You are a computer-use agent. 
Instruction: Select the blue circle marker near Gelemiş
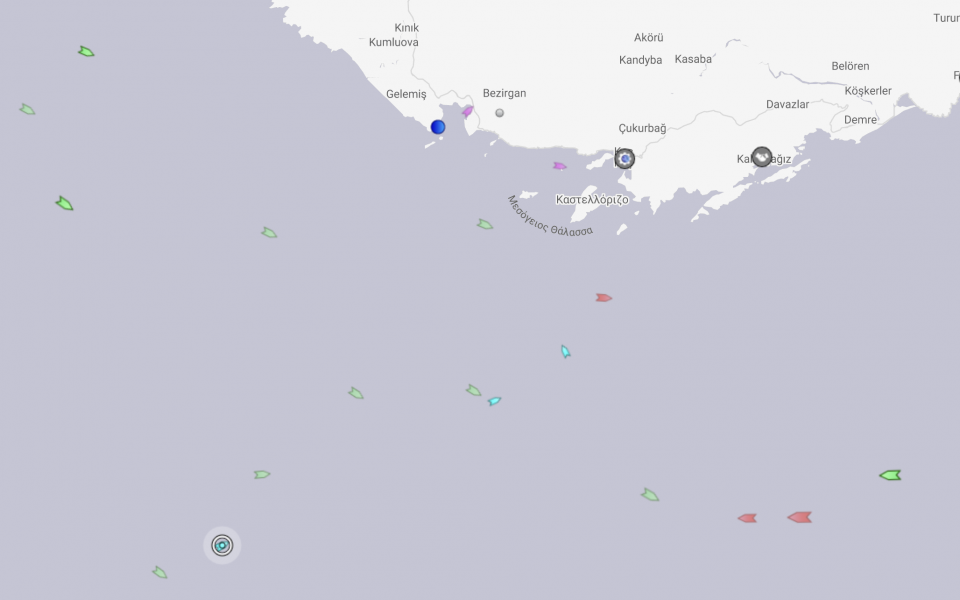438,127
